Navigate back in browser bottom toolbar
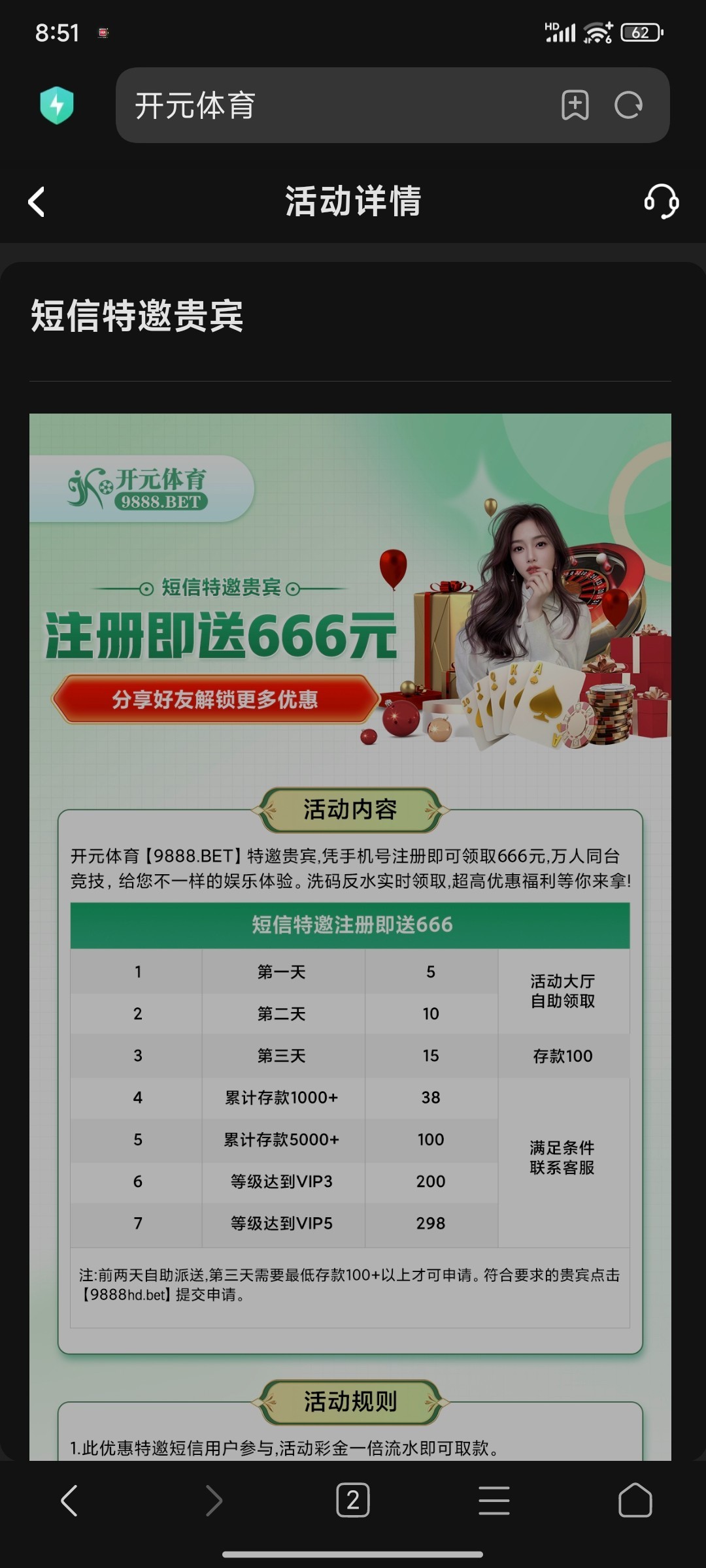The image size is (706, 1568). point(69,1500)
